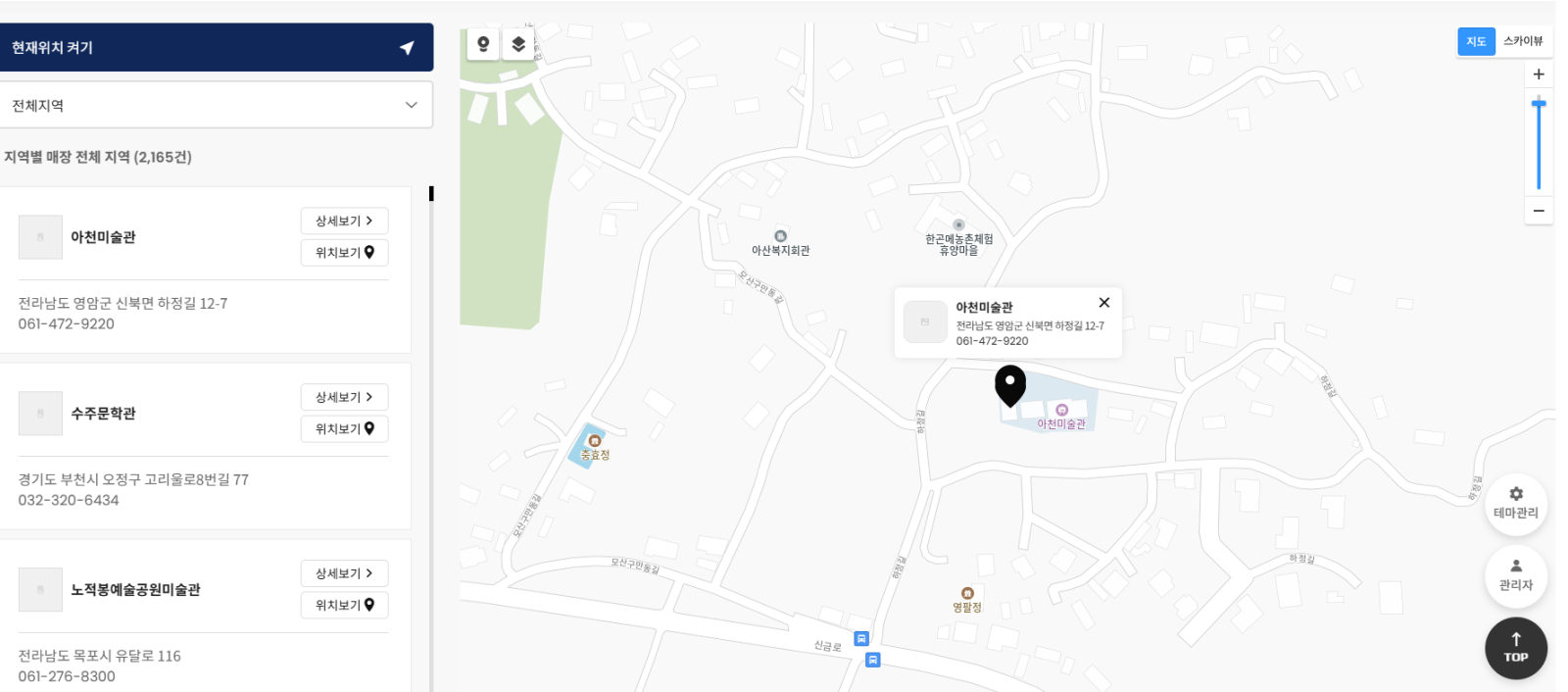Open 상세보기 for 노적봉예술공원미술관

coord(344,573)
